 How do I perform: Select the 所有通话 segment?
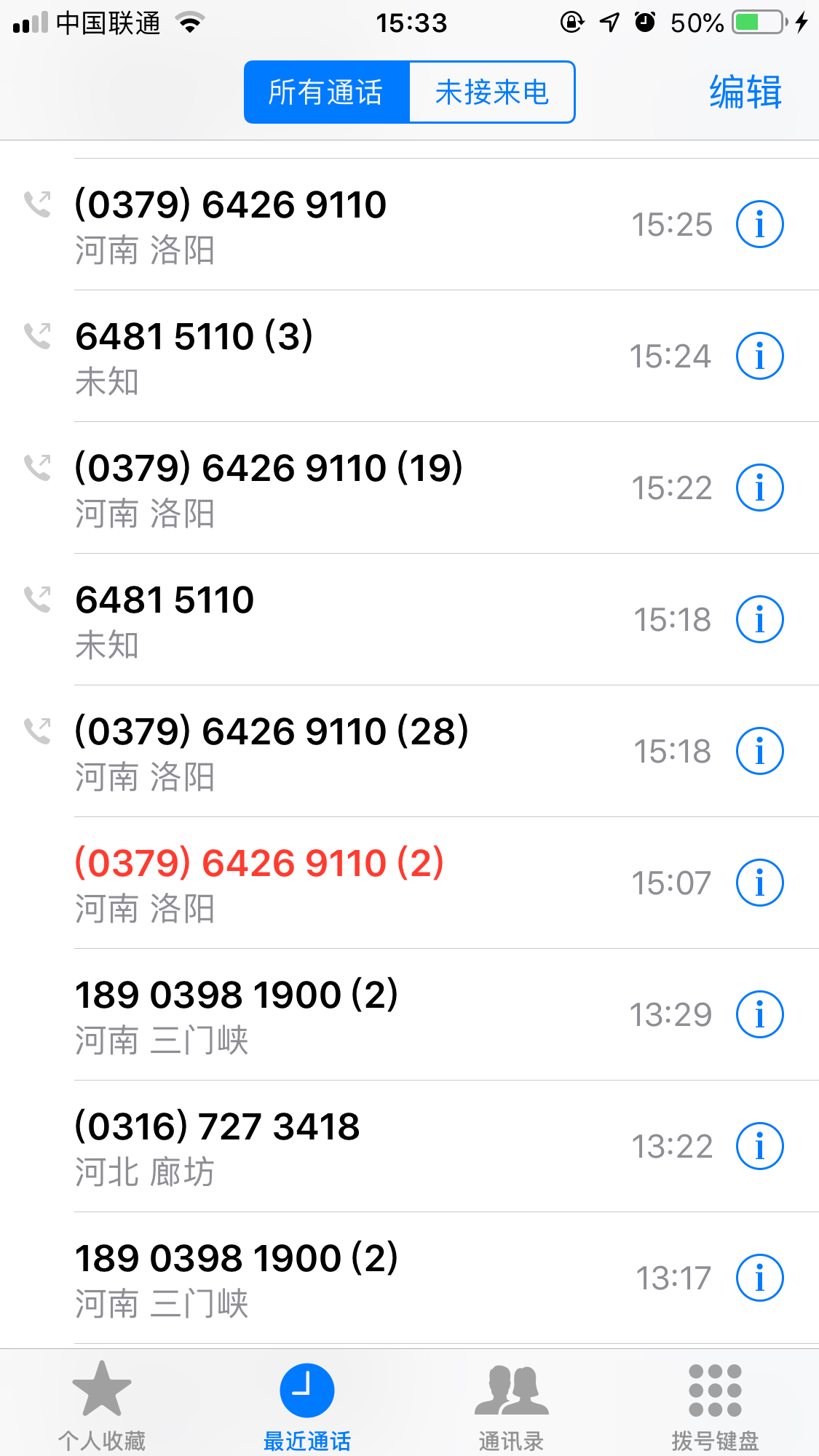327,92
